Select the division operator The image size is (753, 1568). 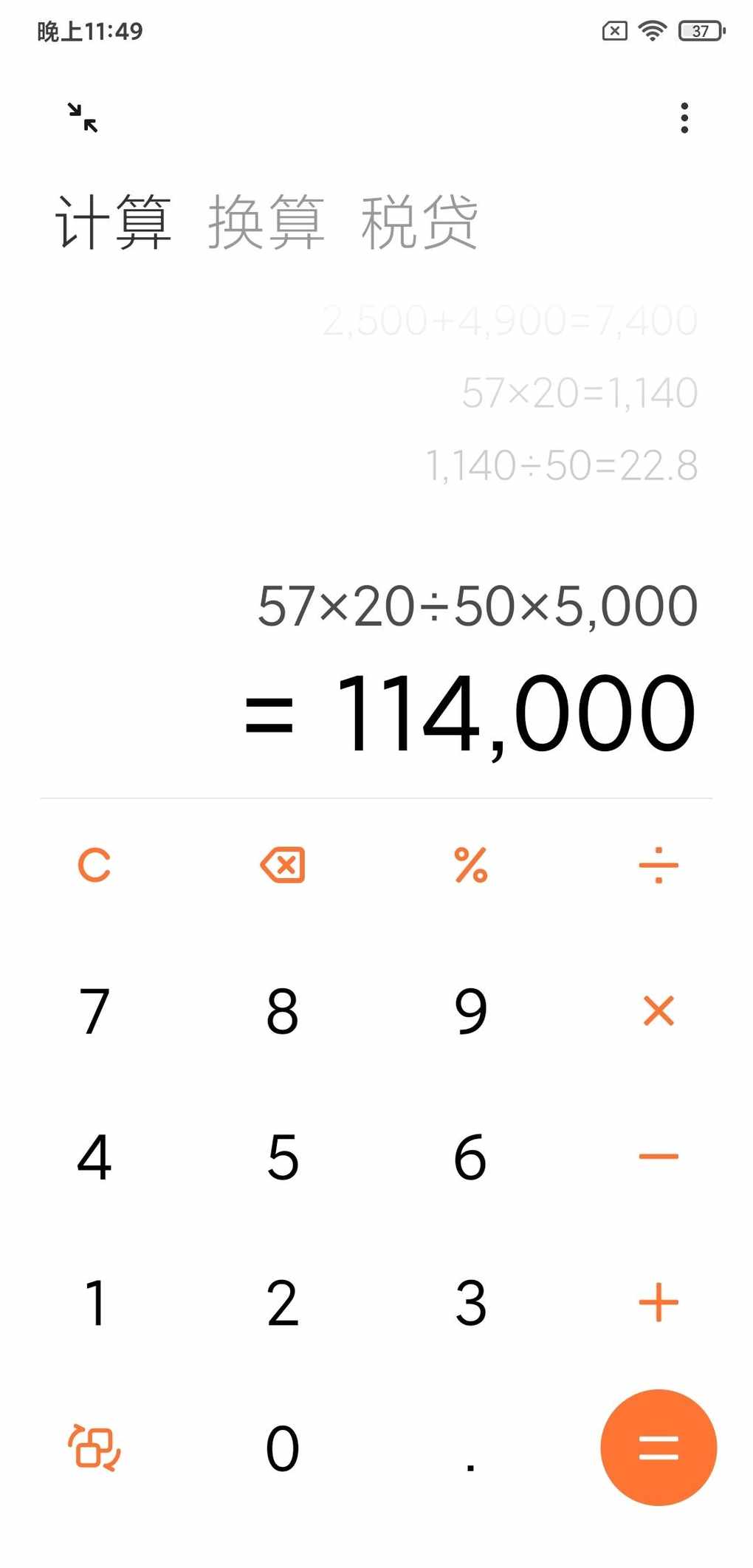(x=659, y=865)
